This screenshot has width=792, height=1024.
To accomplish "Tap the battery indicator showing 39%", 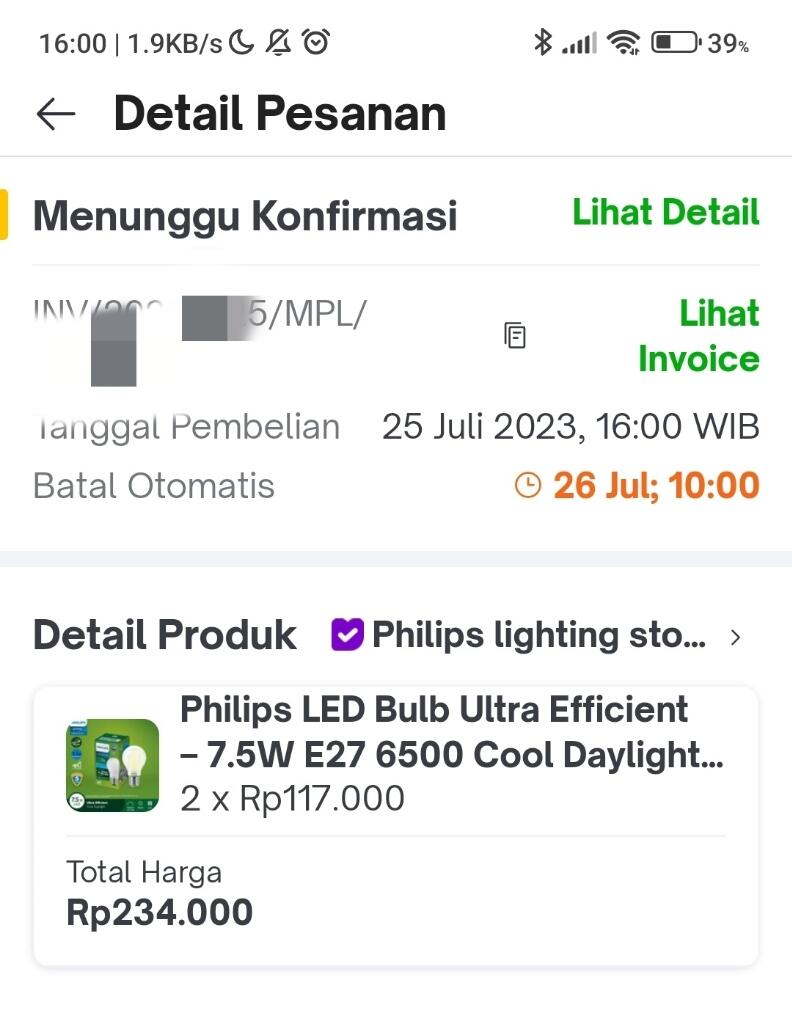I will 675,42.
